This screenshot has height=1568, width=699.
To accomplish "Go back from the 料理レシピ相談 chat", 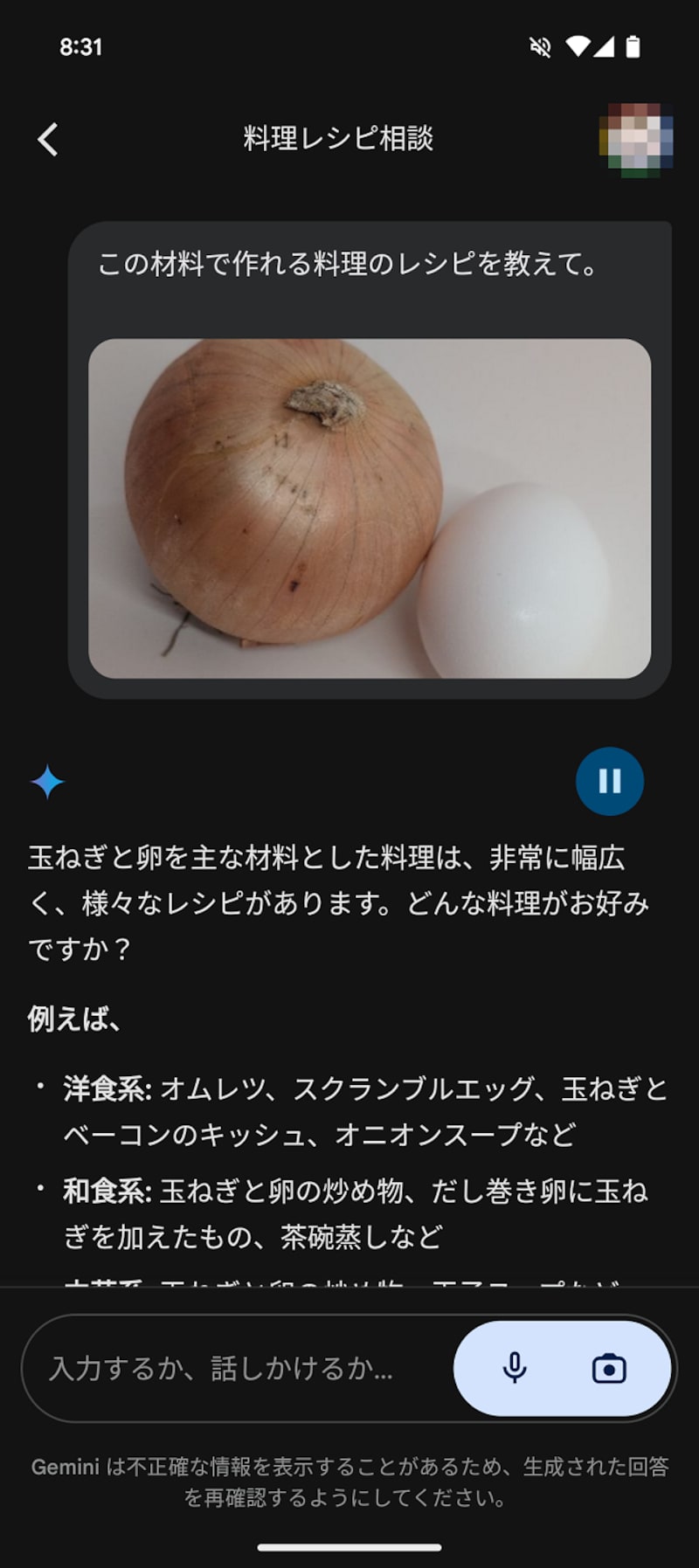I will pyautogui.click(x=48, y=140).
